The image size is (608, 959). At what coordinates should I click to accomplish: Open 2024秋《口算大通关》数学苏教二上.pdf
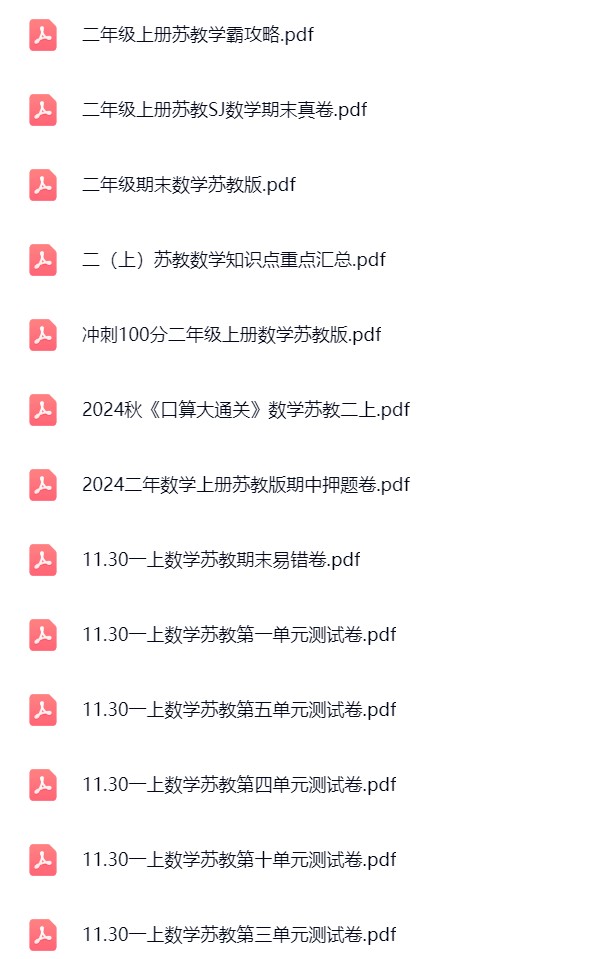246,410
